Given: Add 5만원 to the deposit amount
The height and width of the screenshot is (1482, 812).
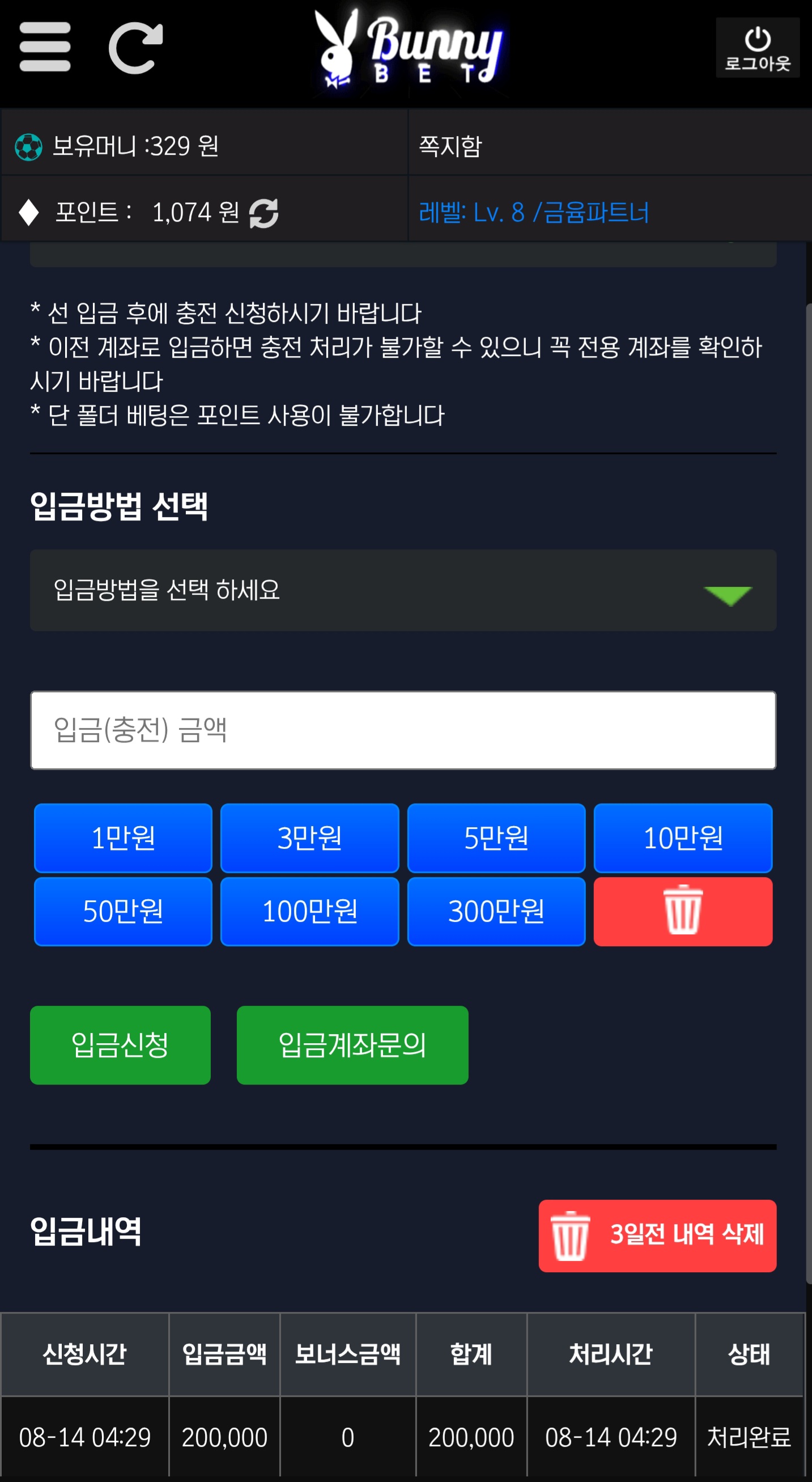Looking at the screenshot, I should click(496, 838).
